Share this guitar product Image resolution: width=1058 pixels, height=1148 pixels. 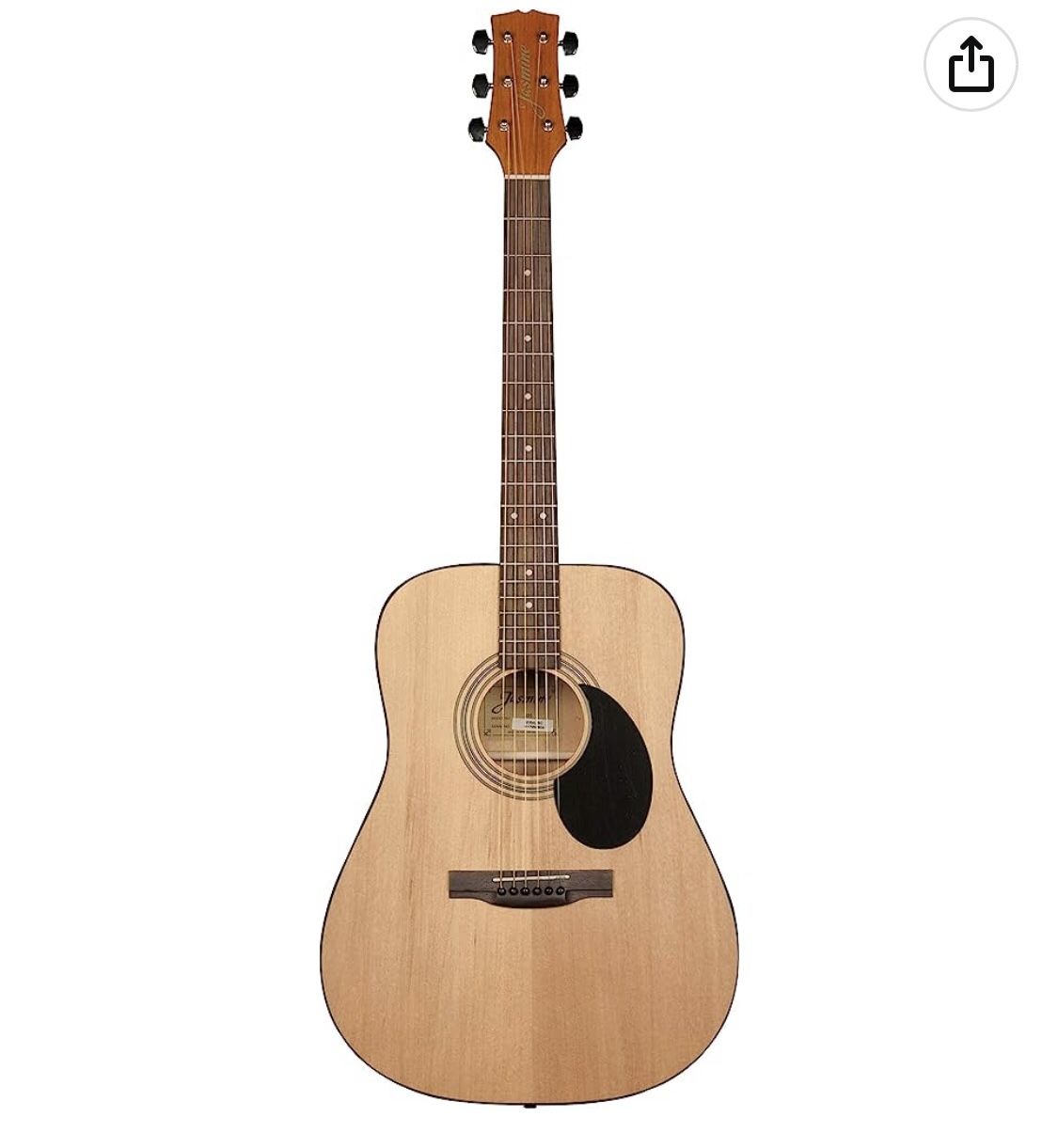[971, 65]
